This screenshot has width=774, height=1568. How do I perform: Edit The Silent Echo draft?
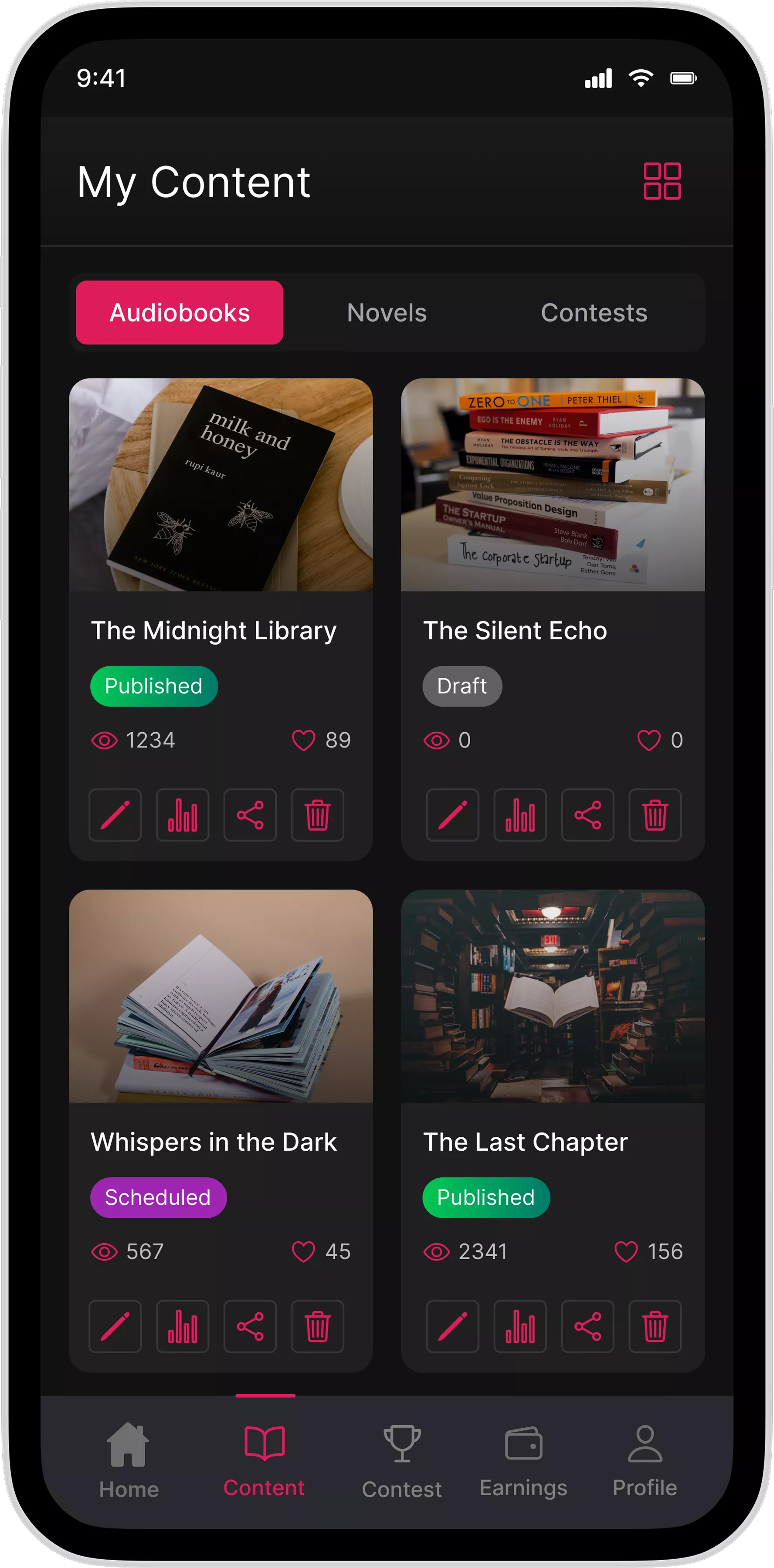point(452,815)
